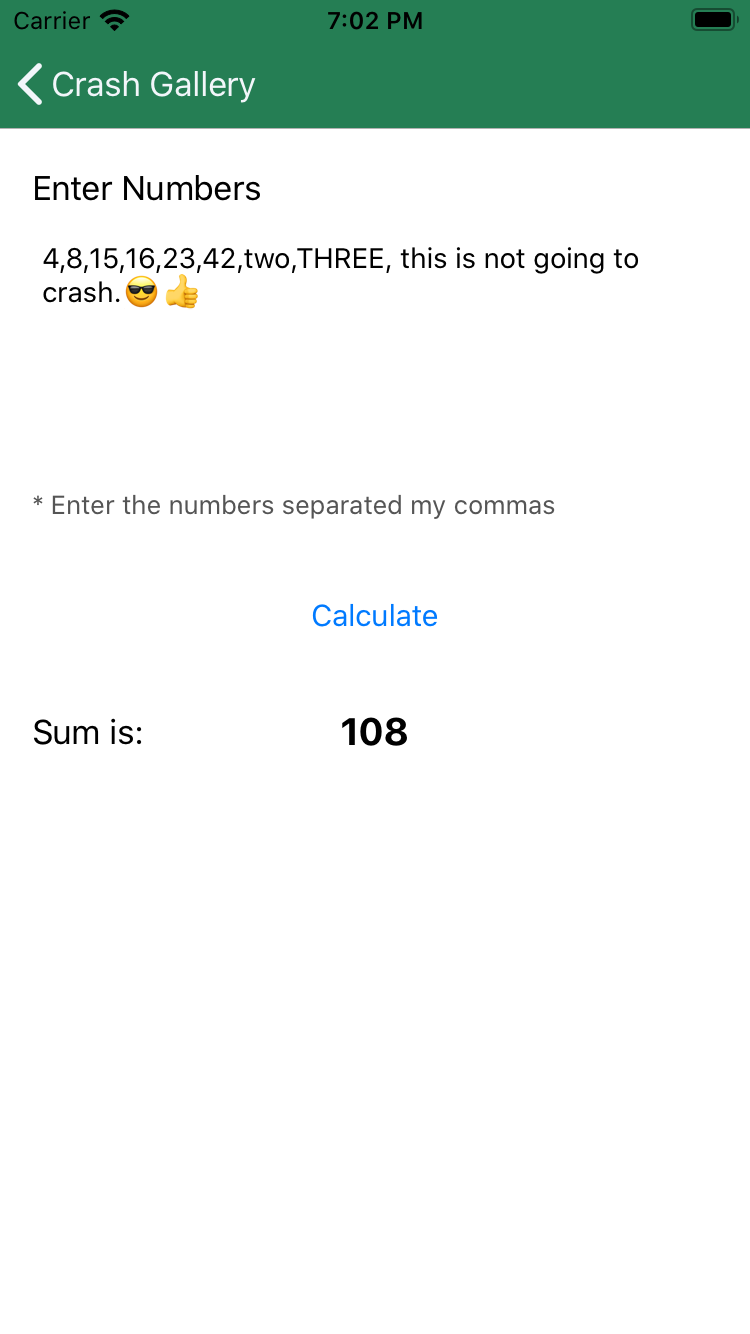750x1334 pixels.
Task: Tap the Calculate button
Action: coord(374,615)
